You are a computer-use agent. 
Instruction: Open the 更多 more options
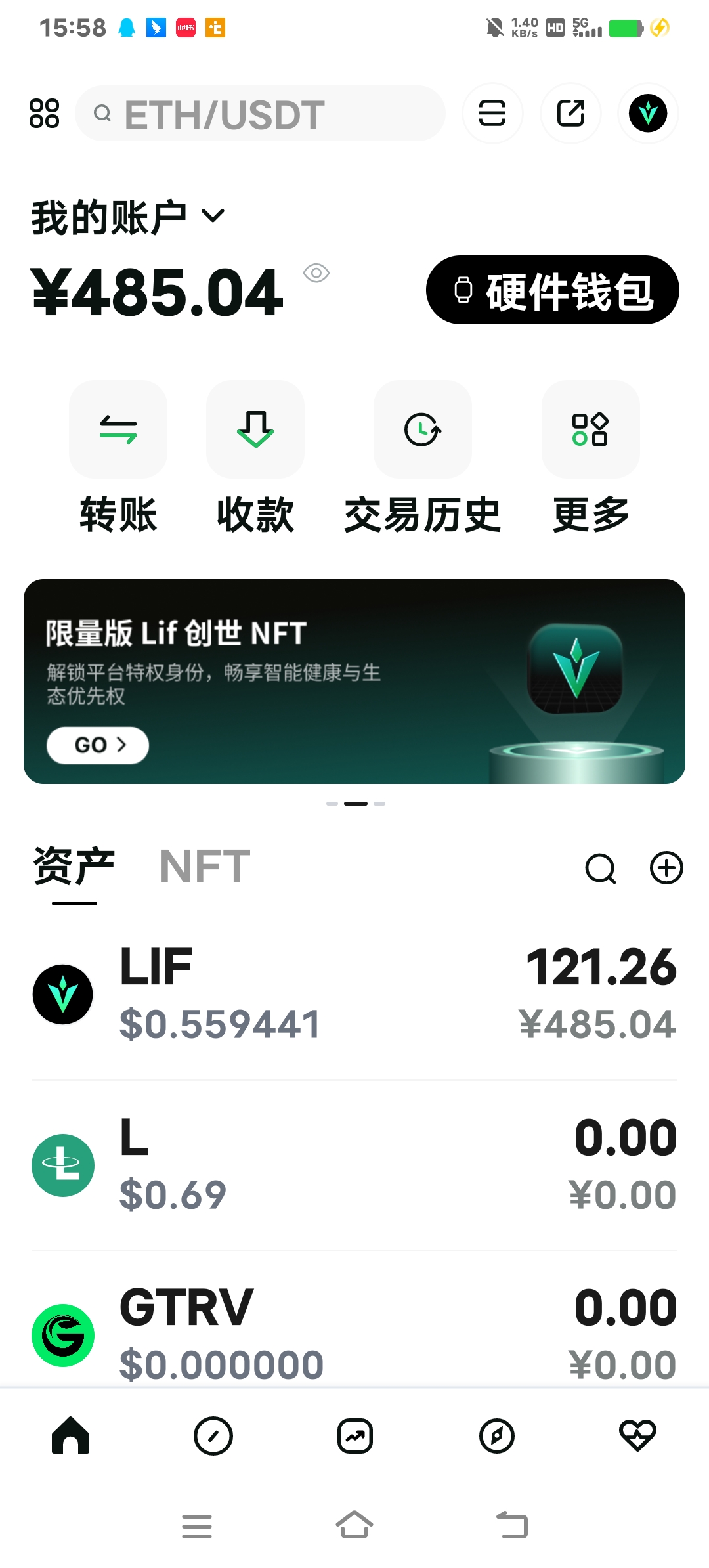click(590, 430)
